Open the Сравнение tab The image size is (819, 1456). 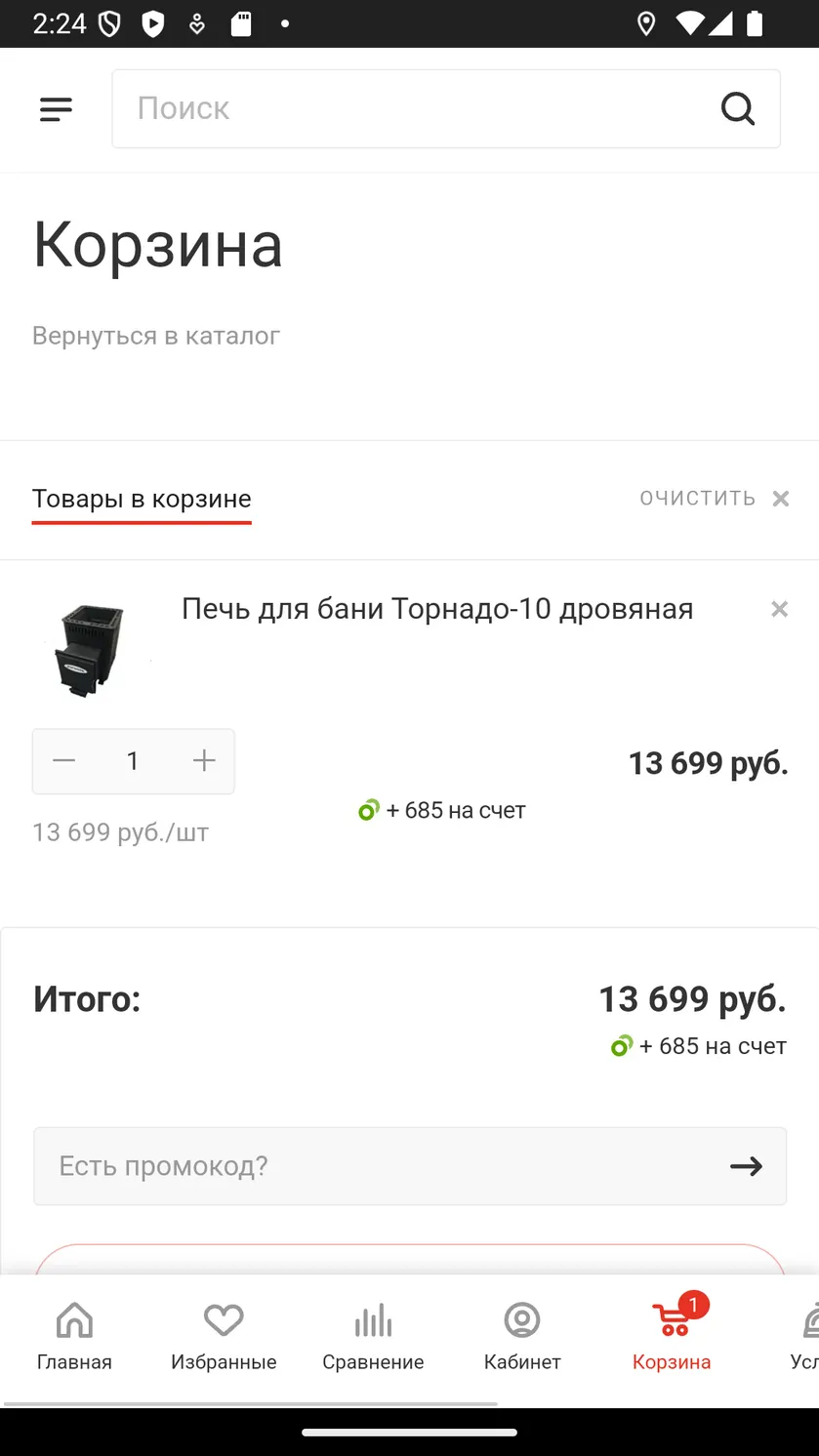[x=373, y=1337]
